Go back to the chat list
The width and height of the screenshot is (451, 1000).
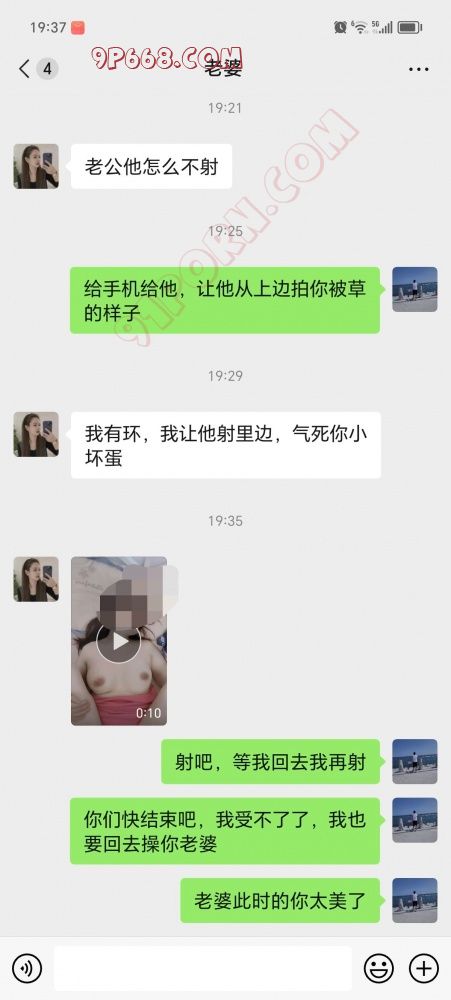(25, 69)
